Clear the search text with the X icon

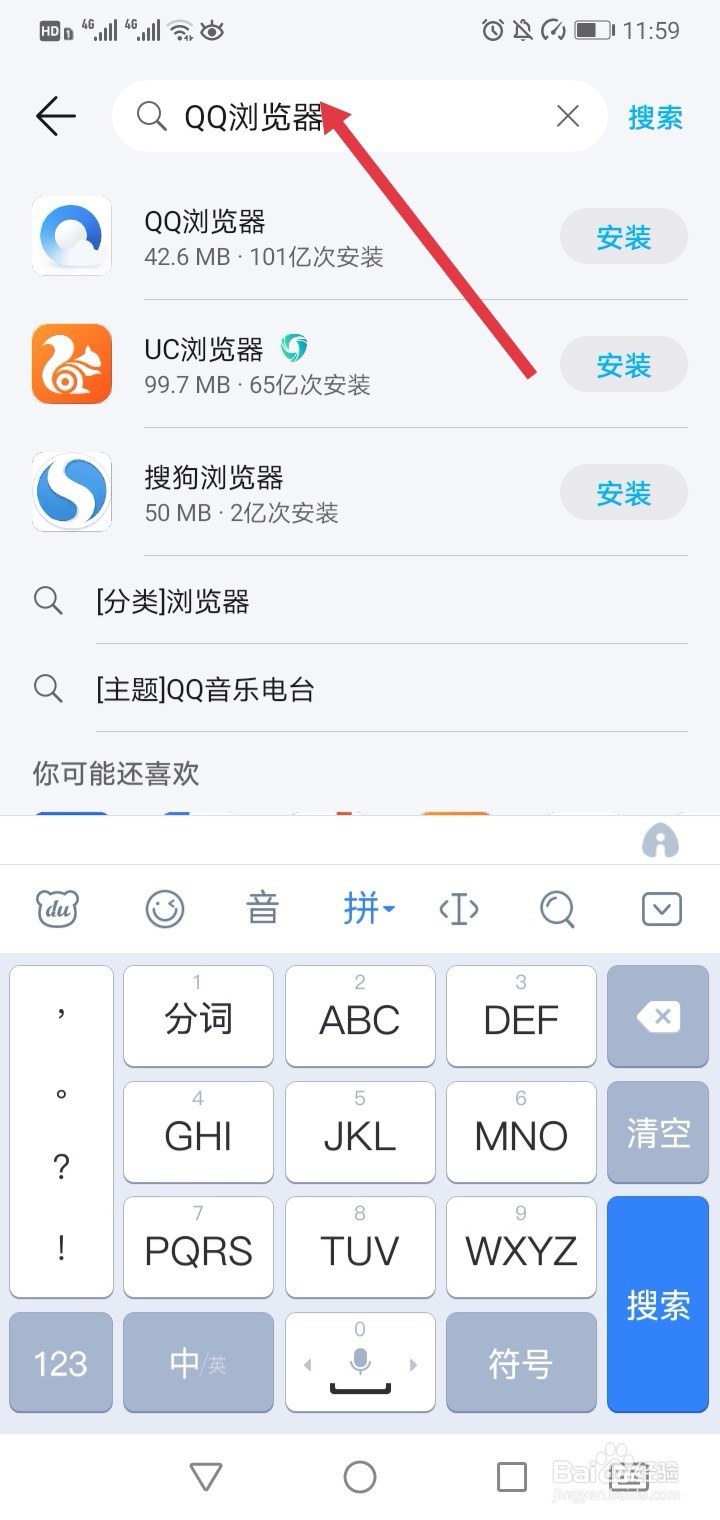[567, 117]
